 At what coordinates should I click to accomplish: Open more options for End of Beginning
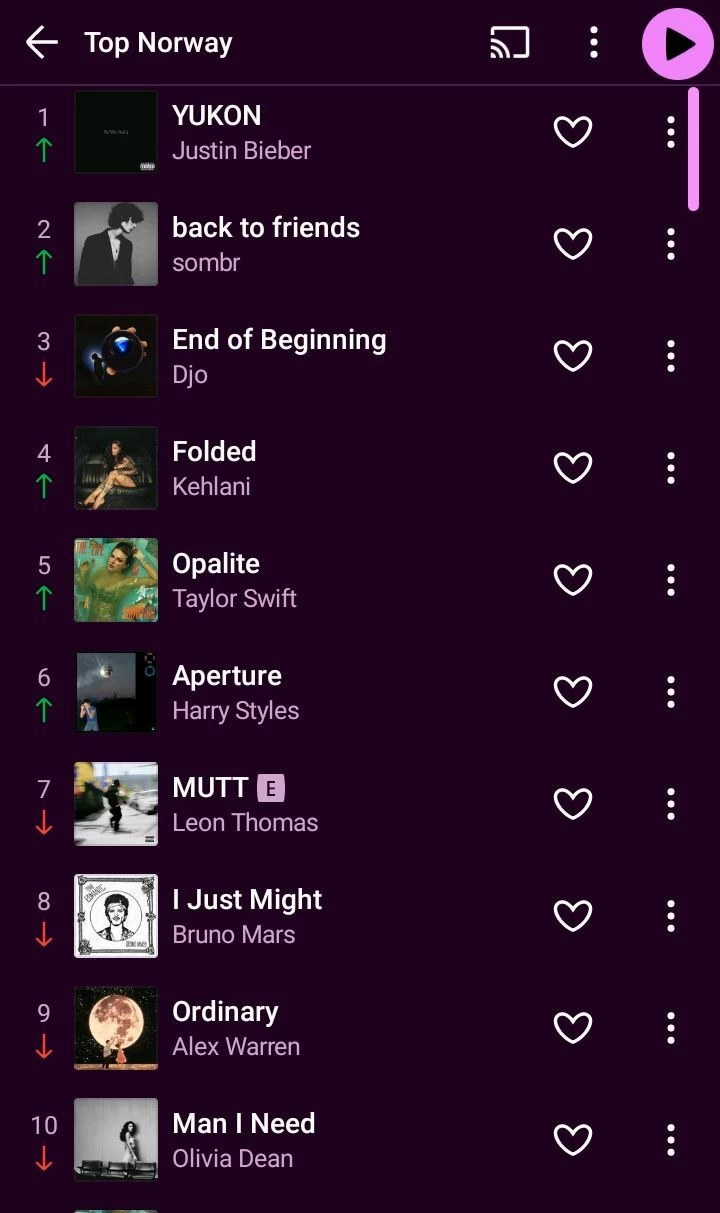(x=671, y=356)
